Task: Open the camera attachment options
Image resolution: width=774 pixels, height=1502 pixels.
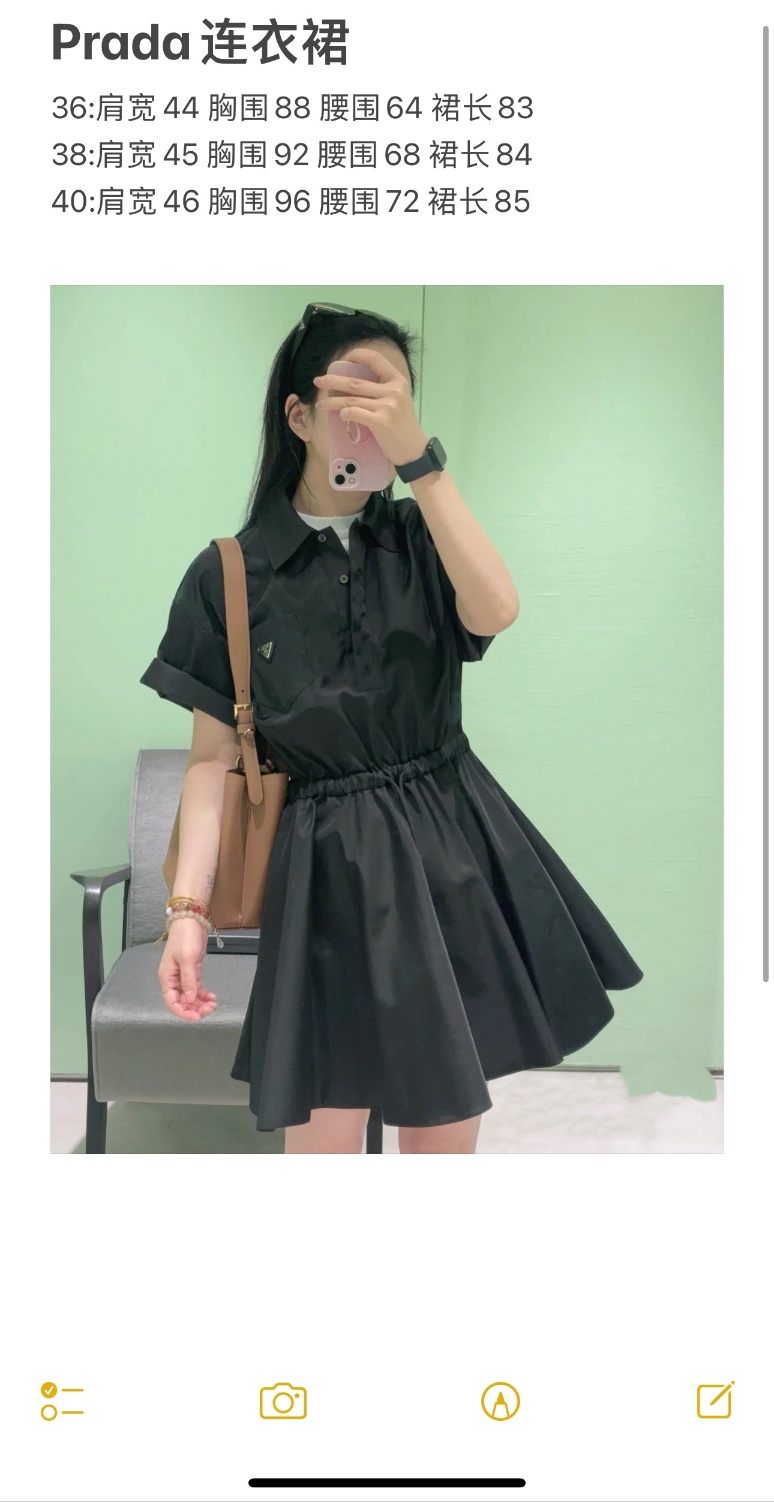Action: (283, 1400)
